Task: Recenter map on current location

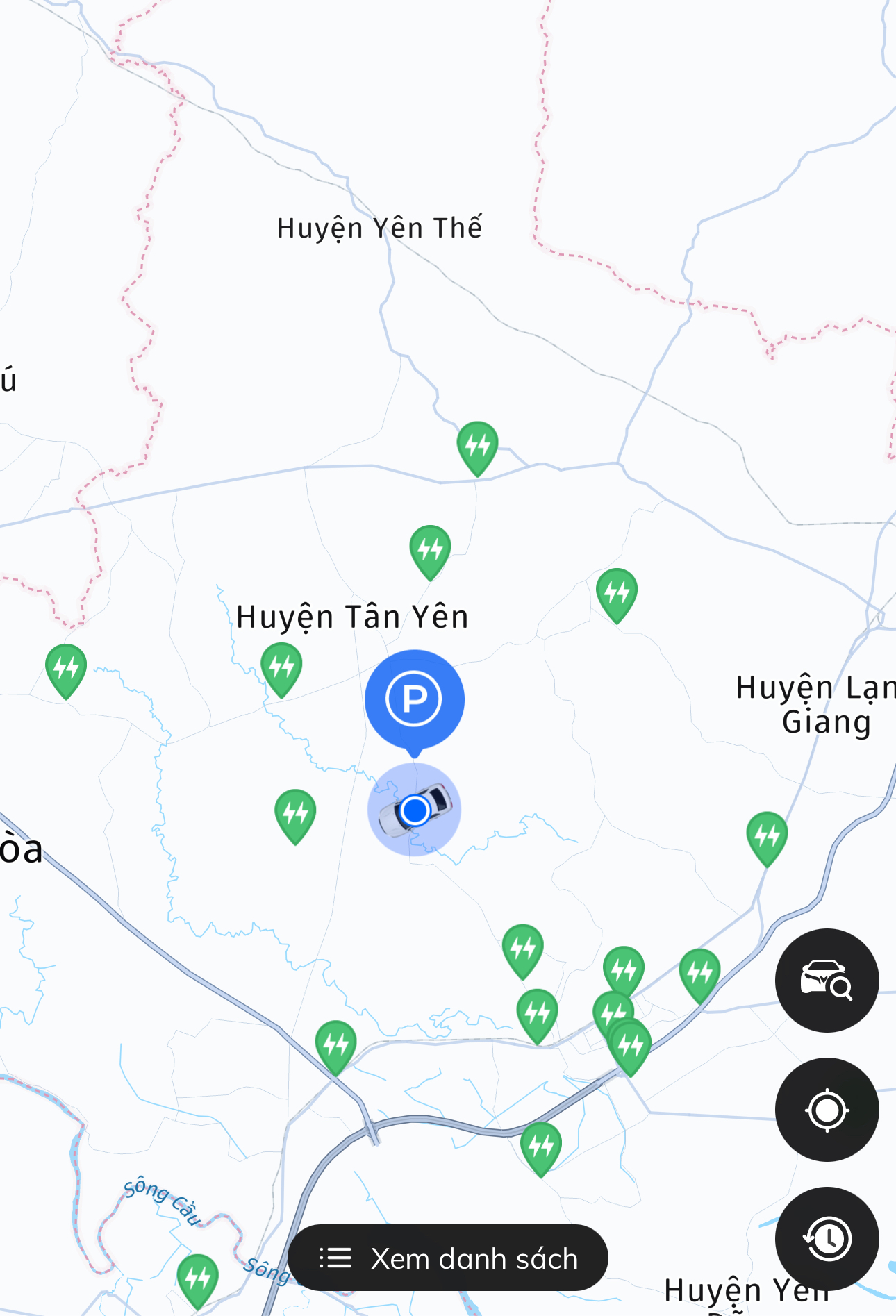Action: pyautogui.click(x=827, y=1109)
